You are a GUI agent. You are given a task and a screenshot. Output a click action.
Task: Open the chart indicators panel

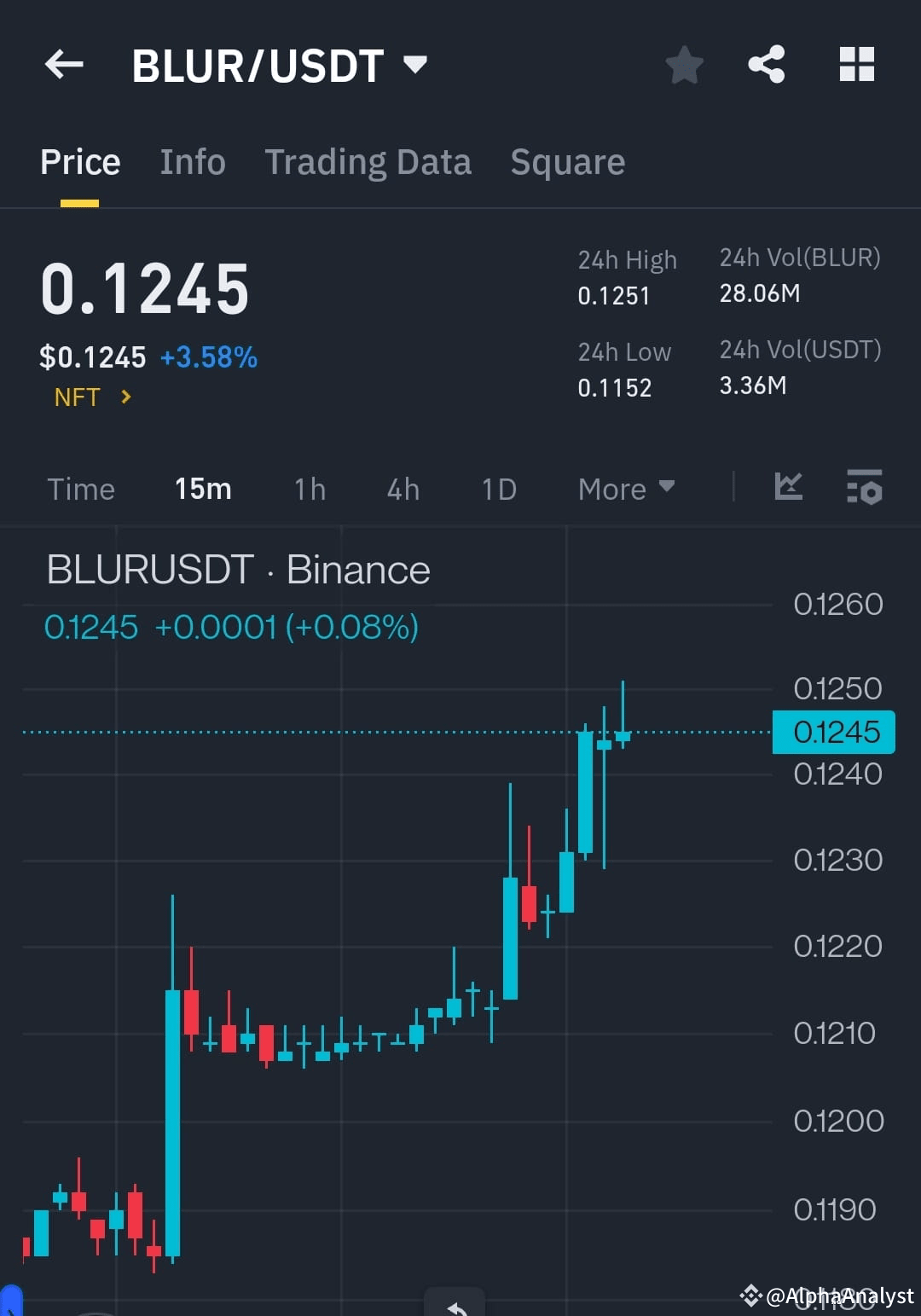tap(788, 488)
